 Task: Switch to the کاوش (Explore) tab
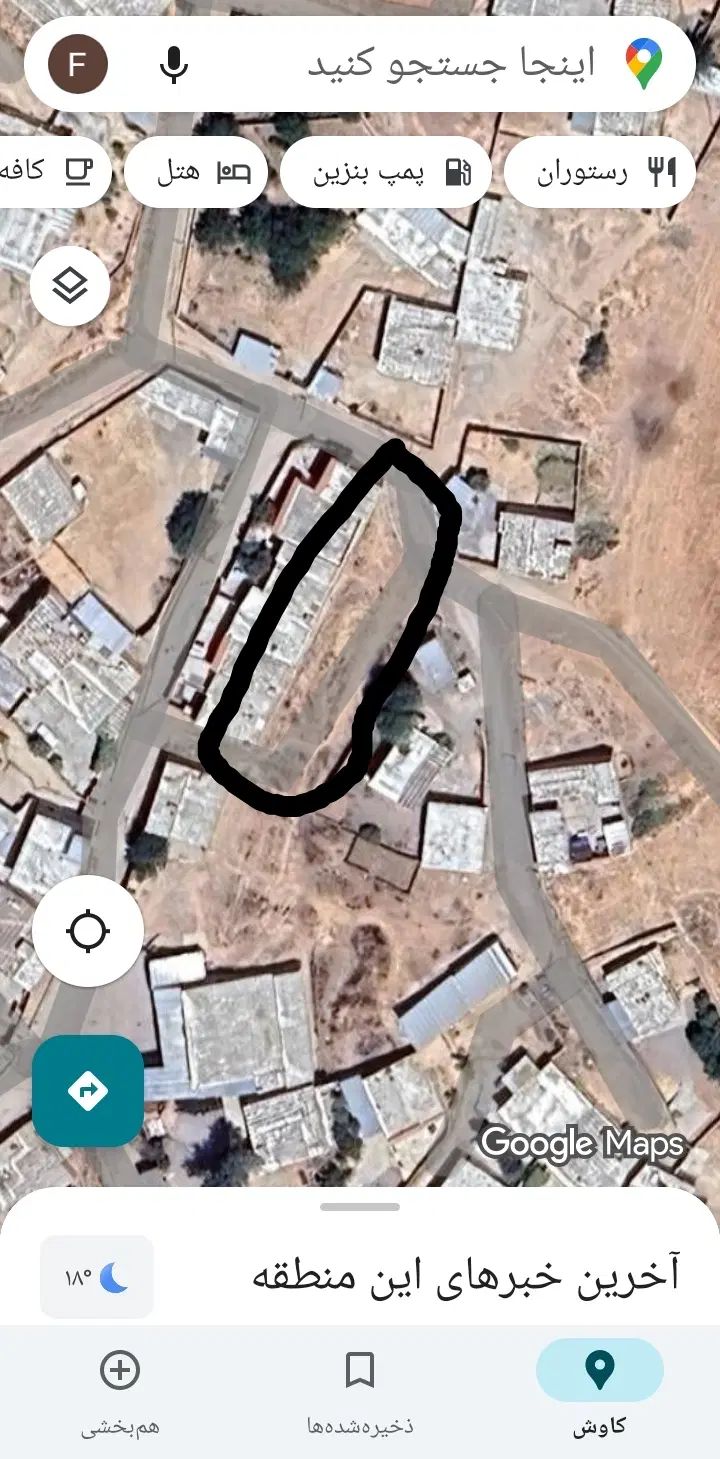pos(599,1391)
